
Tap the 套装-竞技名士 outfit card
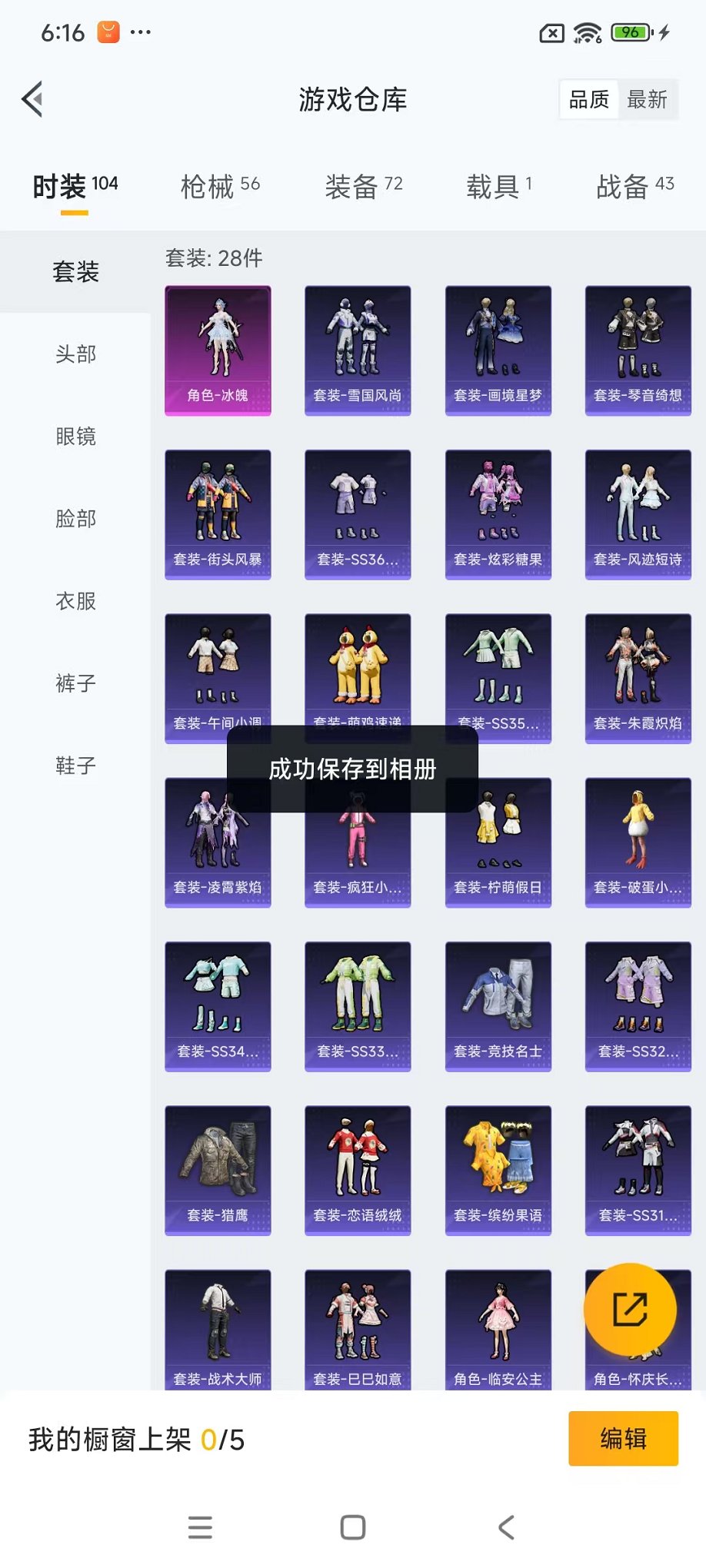tap(498, 1005)
